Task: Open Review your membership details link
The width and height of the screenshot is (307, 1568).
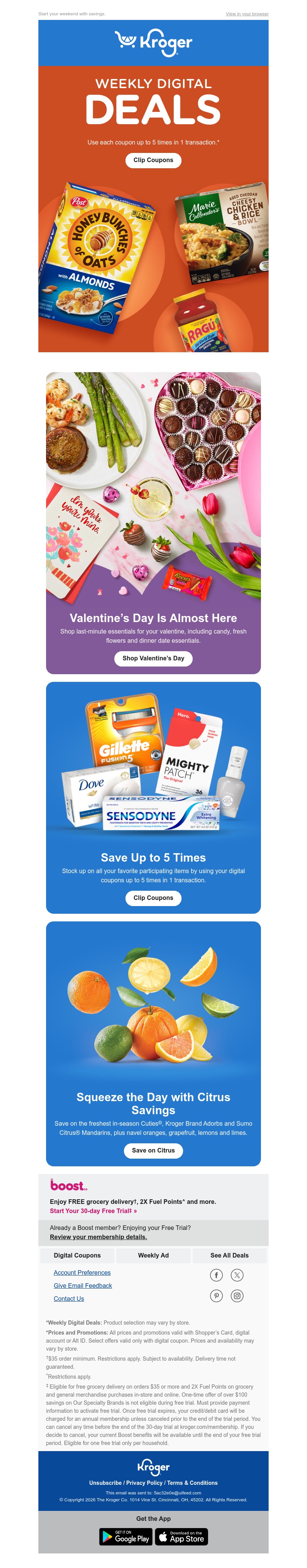Action: point(98,1237)
